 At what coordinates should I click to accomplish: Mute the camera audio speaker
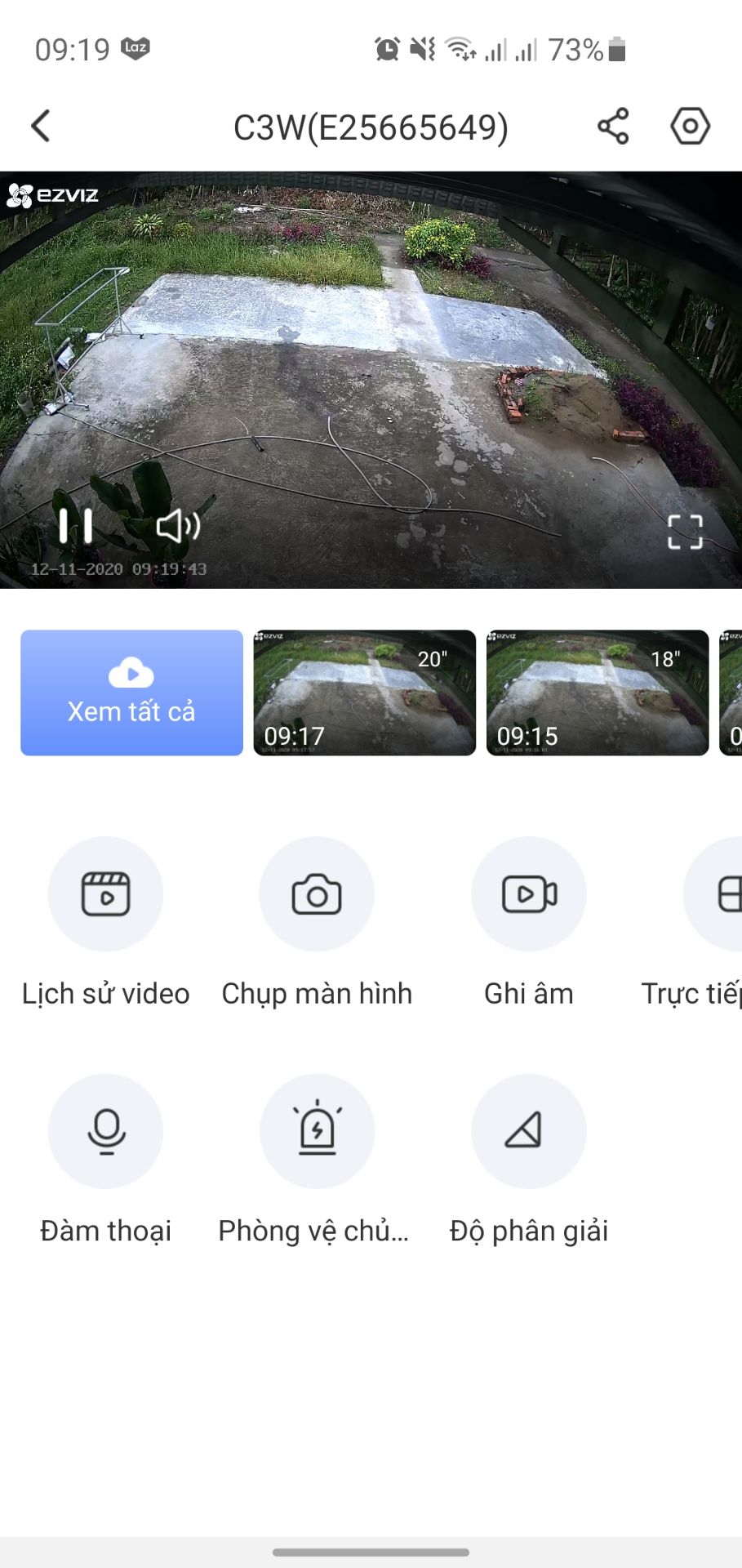click(178, 527)
